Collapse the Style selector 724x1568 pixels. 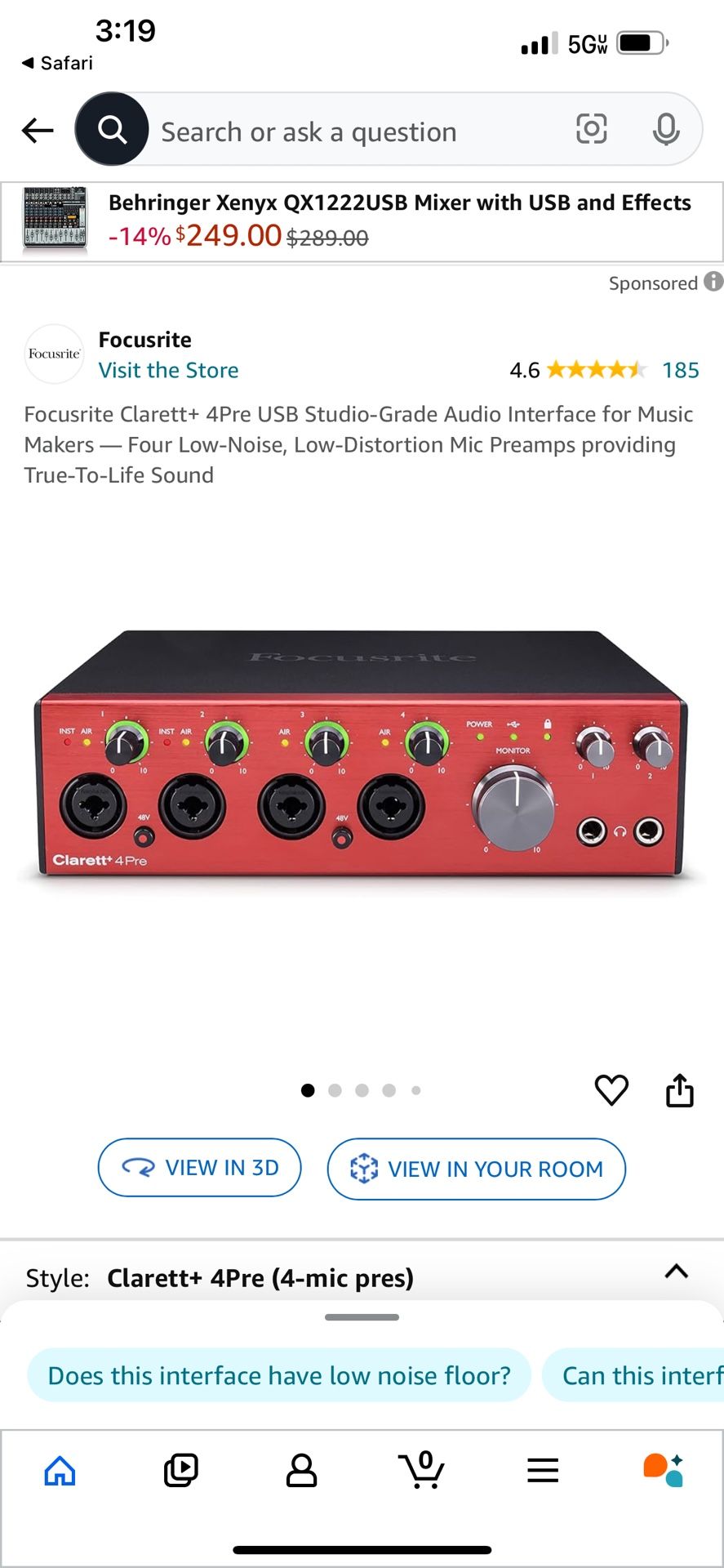point(676,1272)
